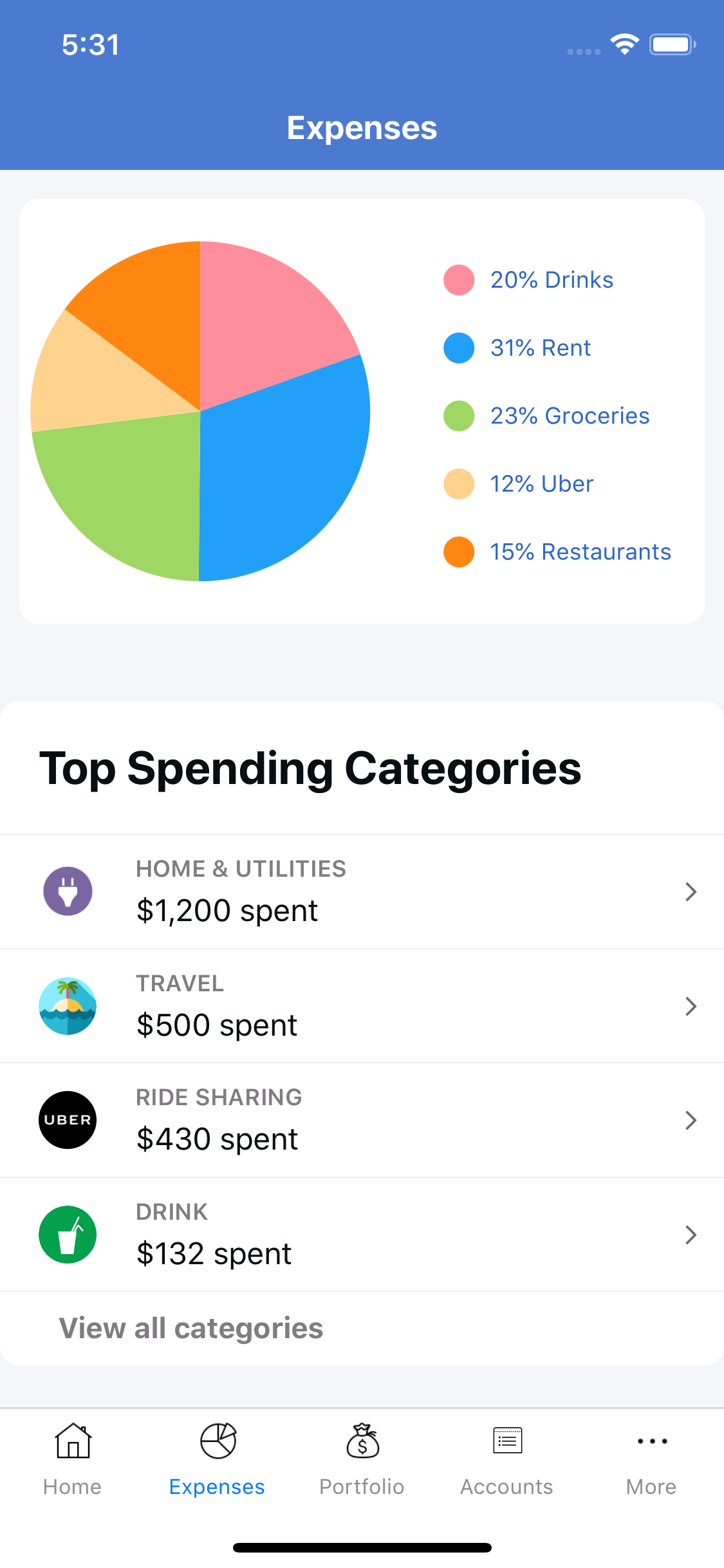This screenshot has width=724, height=1568.
Task: Open the Drink spending category
Action: 362,1235
